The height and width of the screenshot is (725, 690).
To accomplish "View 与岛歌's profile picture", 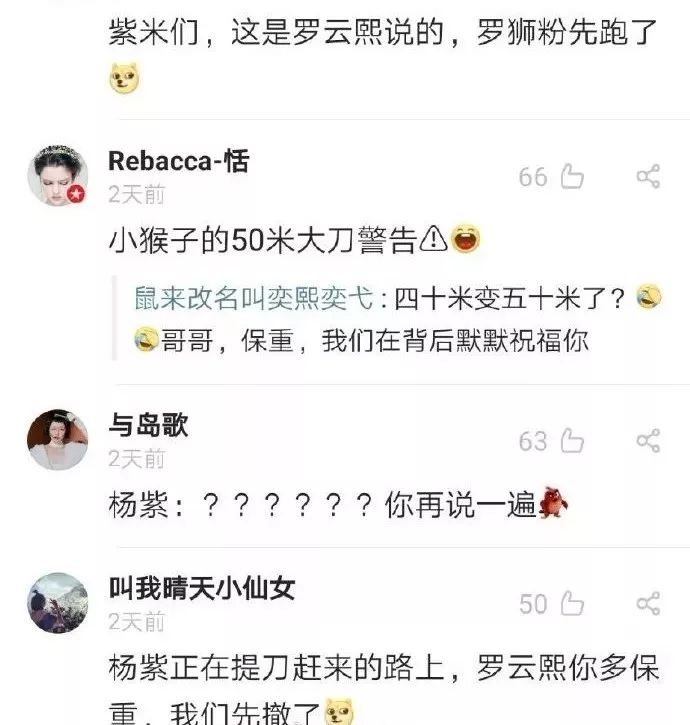I will (57, 439).
